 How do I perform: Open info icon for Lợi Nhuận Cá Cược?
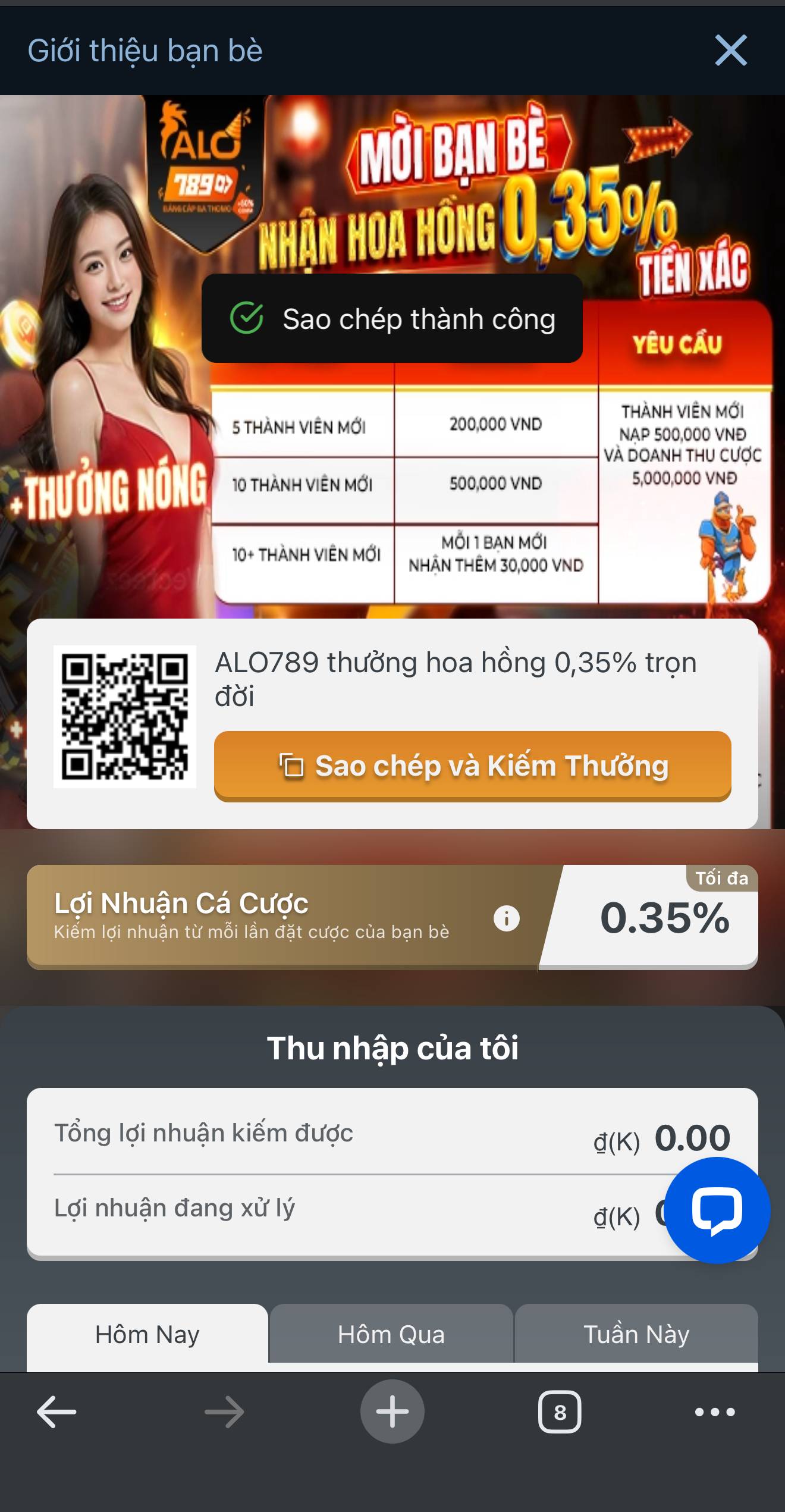pyautogui.click(x=506, y=918)
